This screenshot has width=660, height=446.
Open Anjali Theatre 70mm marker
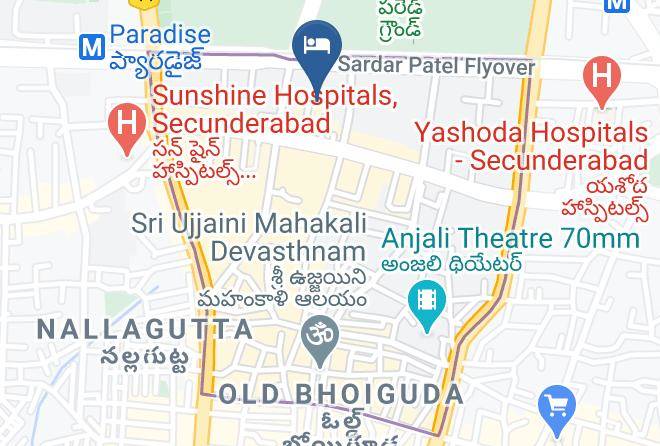[427, 305]
